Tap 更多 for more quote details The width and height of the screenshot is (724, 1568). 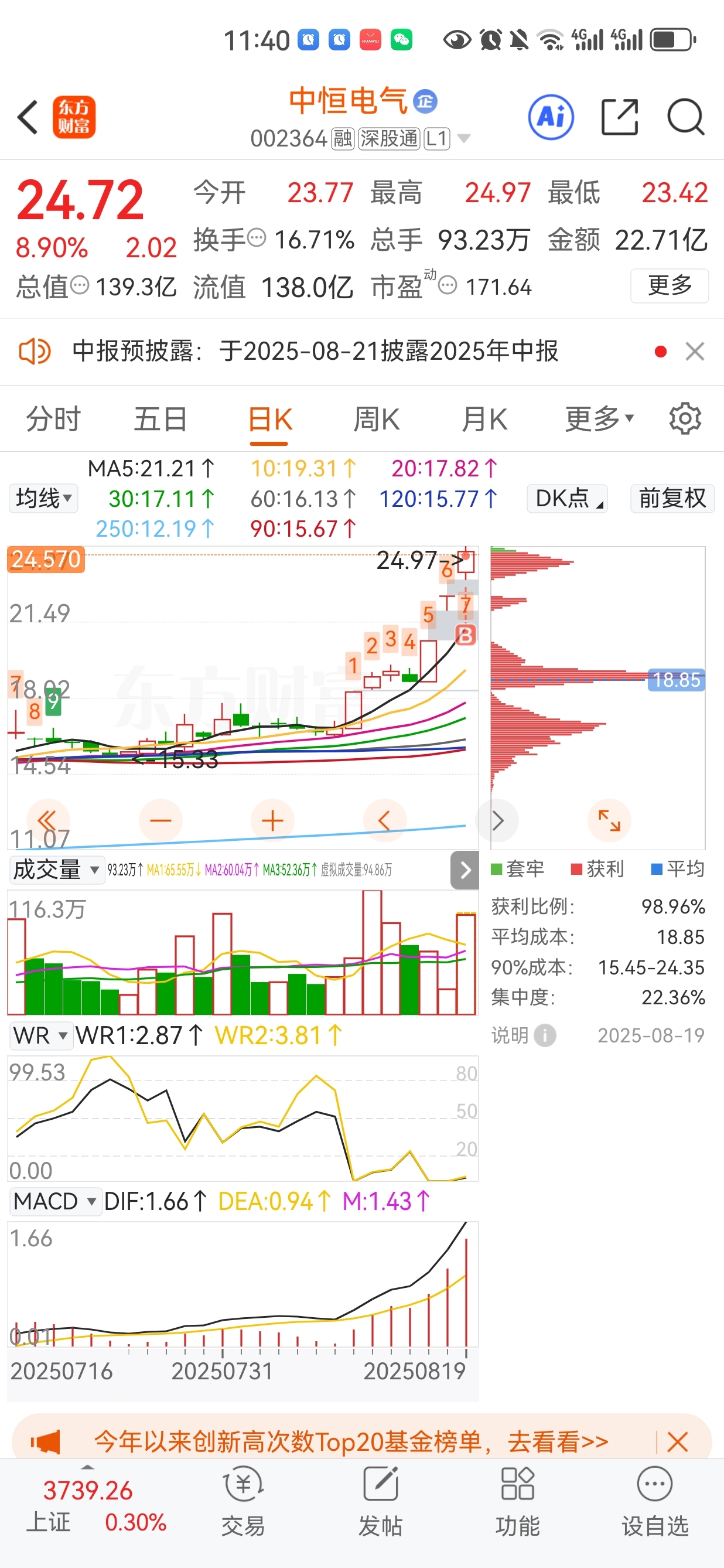670,285
